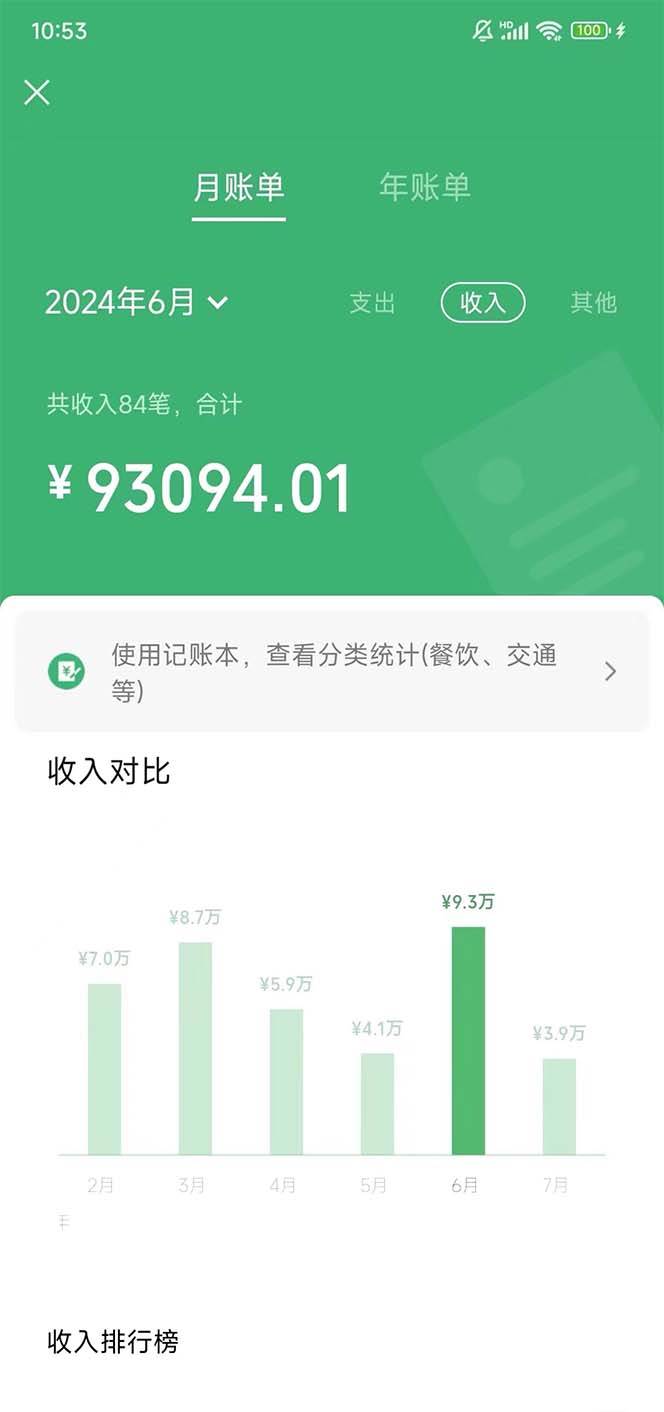Select the 2月 bar in the income chart
Image resolution: width=664 pixels, height=1412 pixels.
[x=104, y=1069]
